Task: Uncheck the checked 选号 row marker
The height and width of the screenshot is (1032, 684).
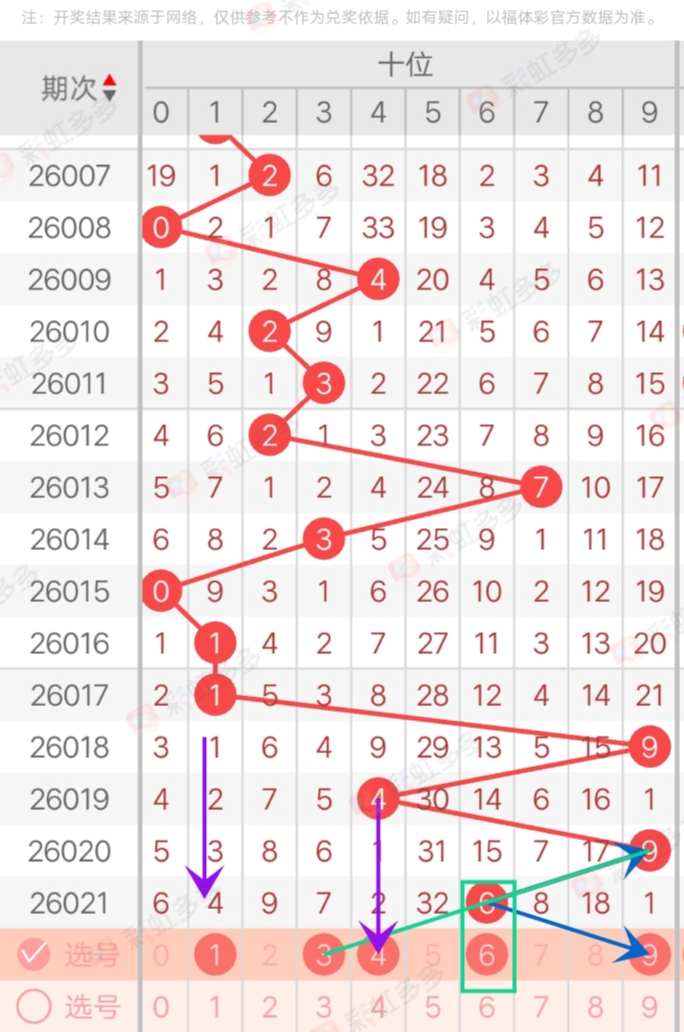Action: [34, 955]
